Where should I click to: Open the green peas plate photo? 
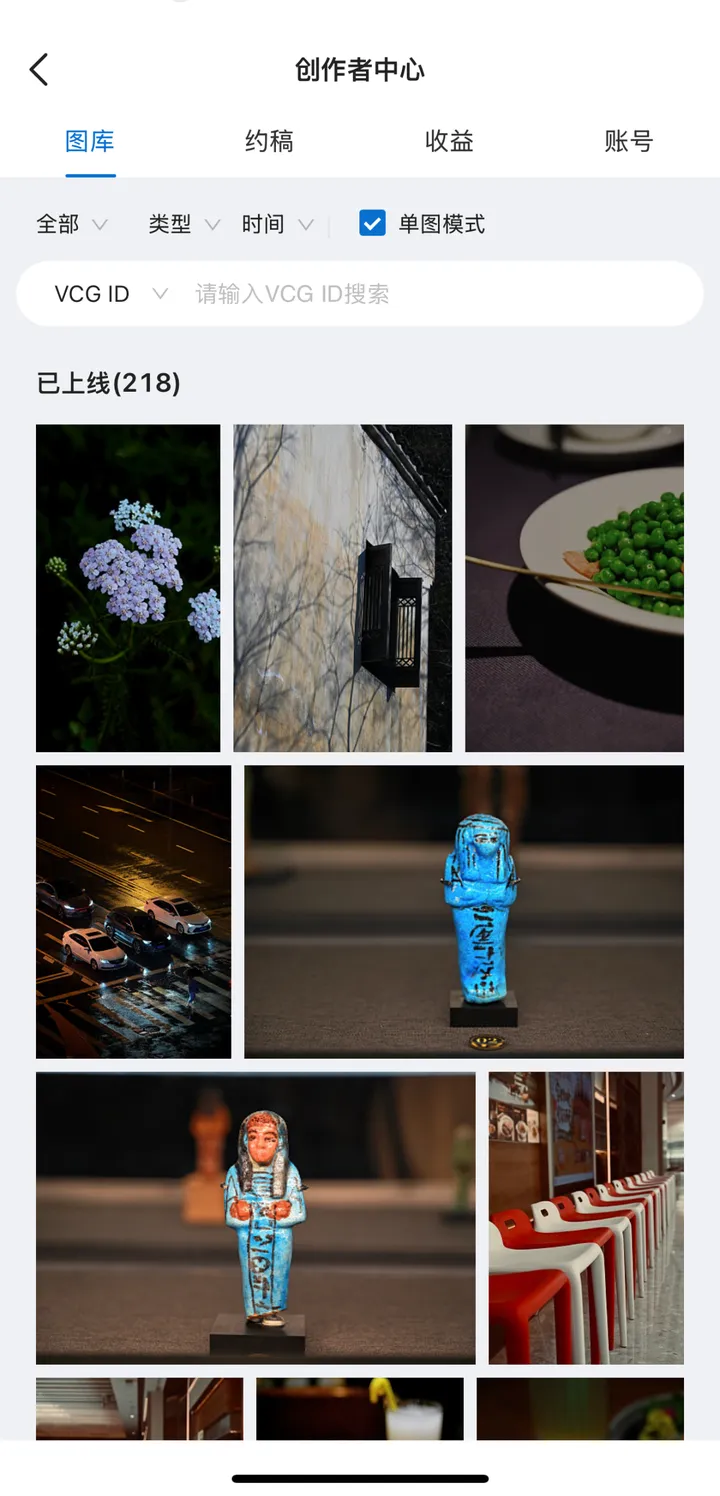point(574,588)
